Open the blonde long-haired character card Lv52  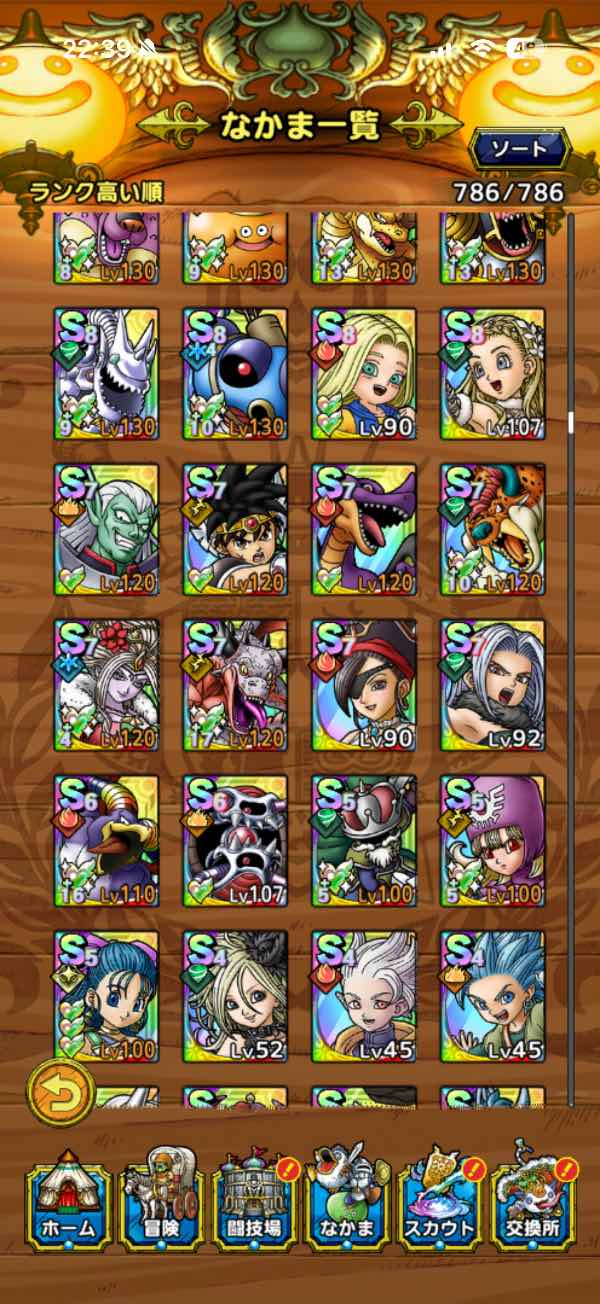pos(235,997)
